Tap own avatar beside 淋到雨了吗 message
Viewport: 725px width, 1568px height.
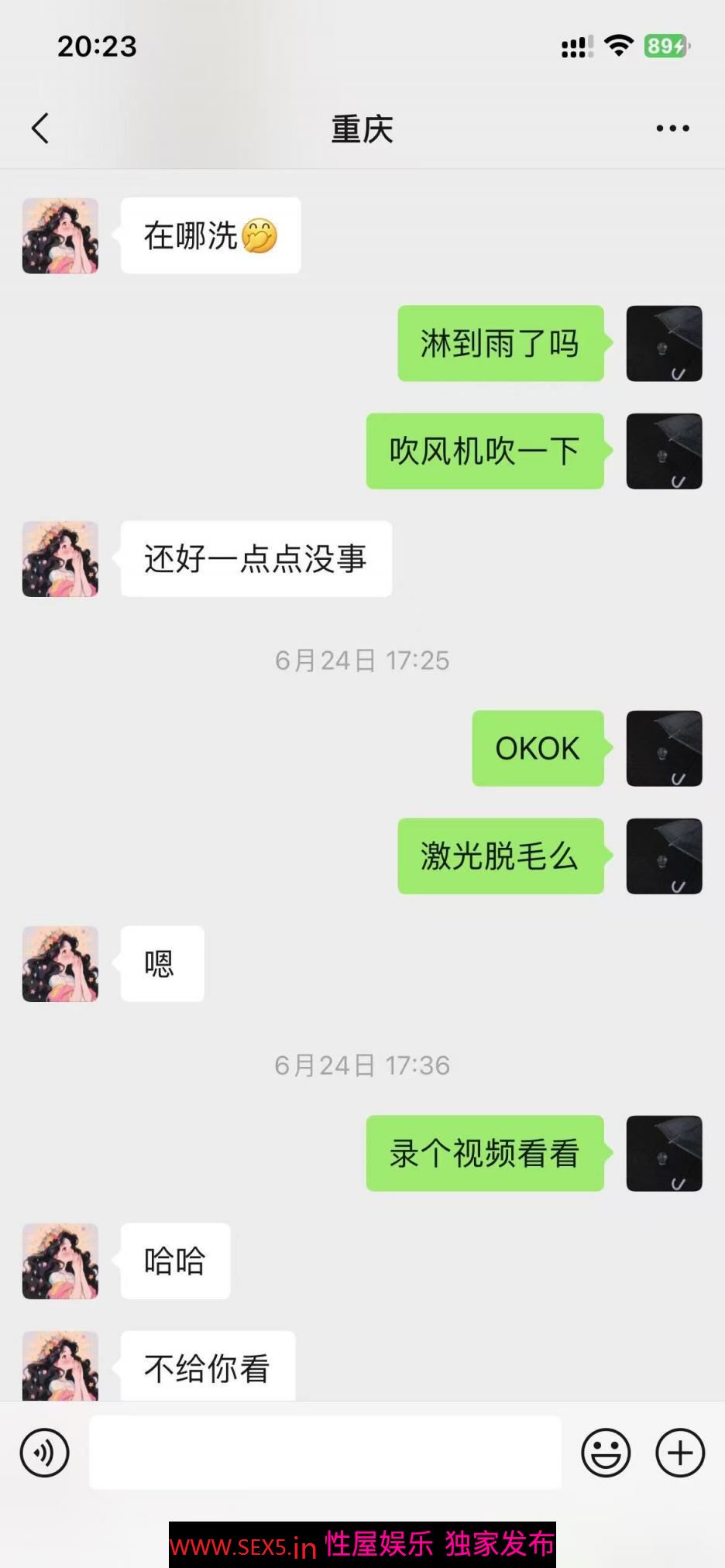coord(664,343)
